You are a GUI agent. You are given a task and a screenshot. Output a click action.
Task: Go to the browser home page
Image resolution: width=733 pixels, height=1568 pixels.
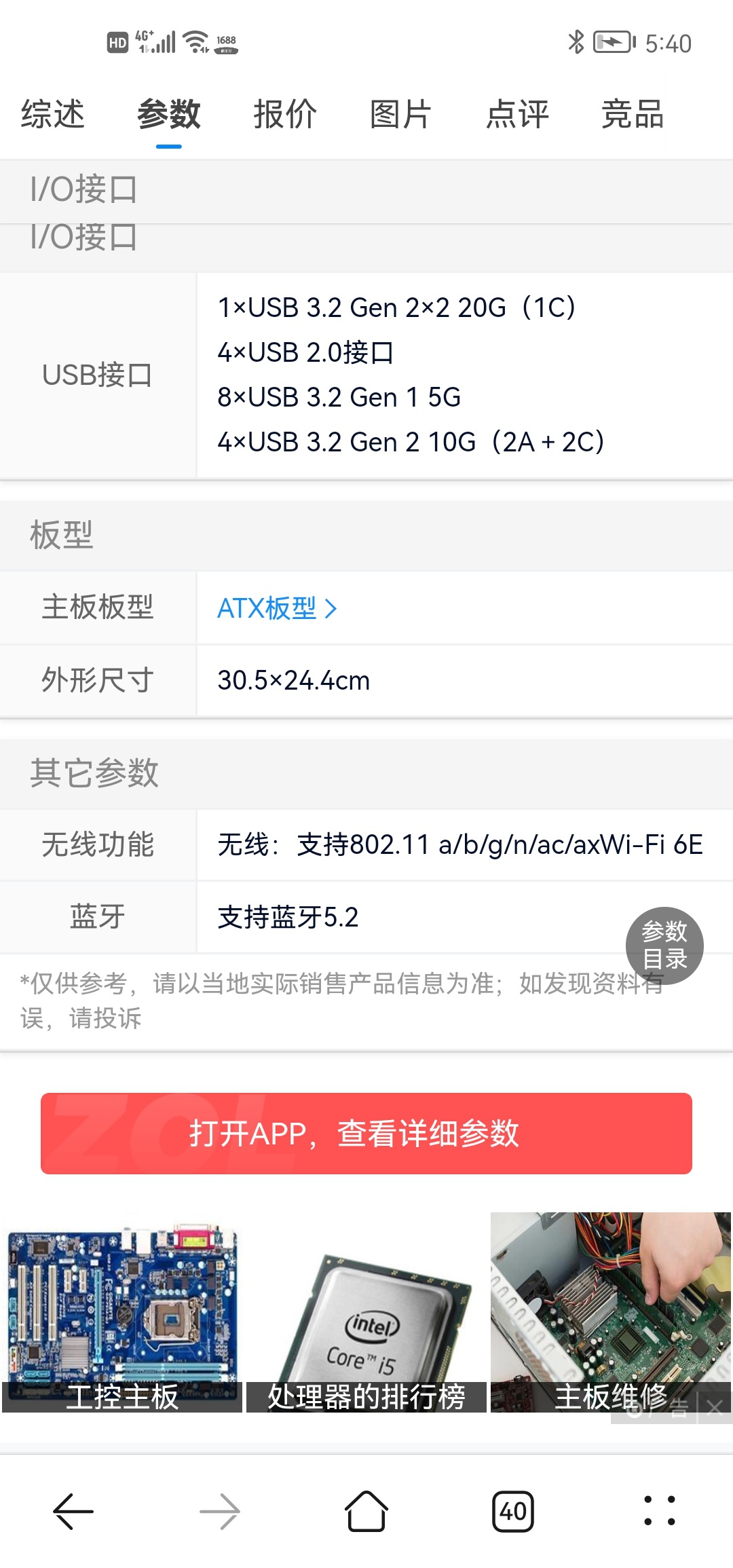pos(366,1512)
